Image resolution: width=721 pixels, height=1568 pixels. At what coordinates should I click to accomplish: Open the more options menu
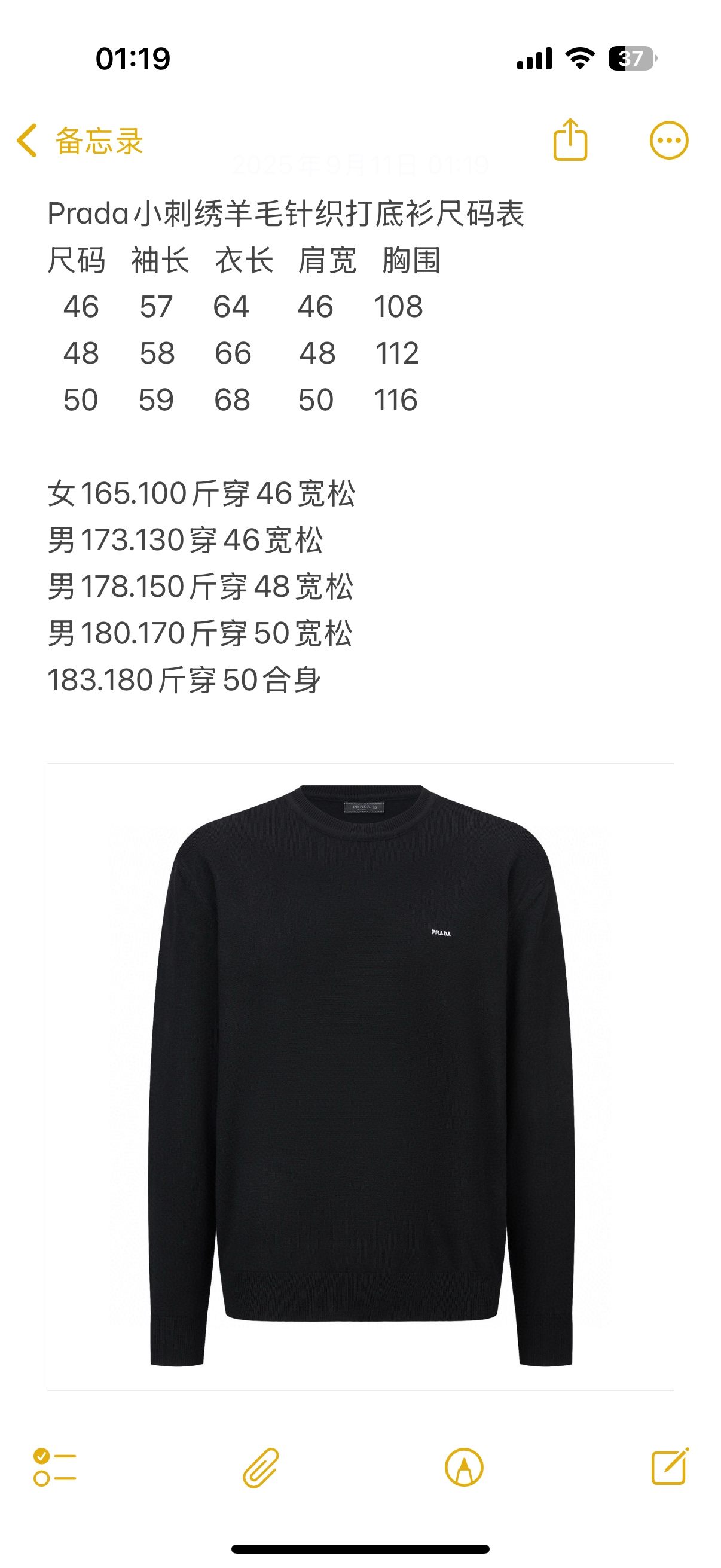pyautogui.click(x=668, y=141)
